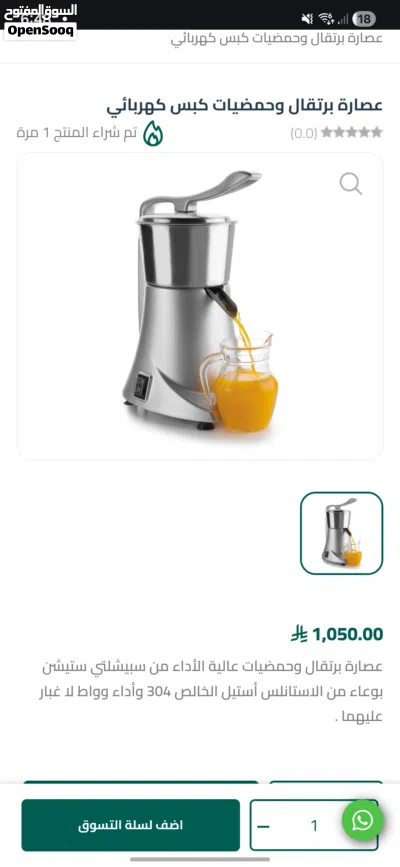
Task: Open the main juicer product image
Action: point(200,306)
